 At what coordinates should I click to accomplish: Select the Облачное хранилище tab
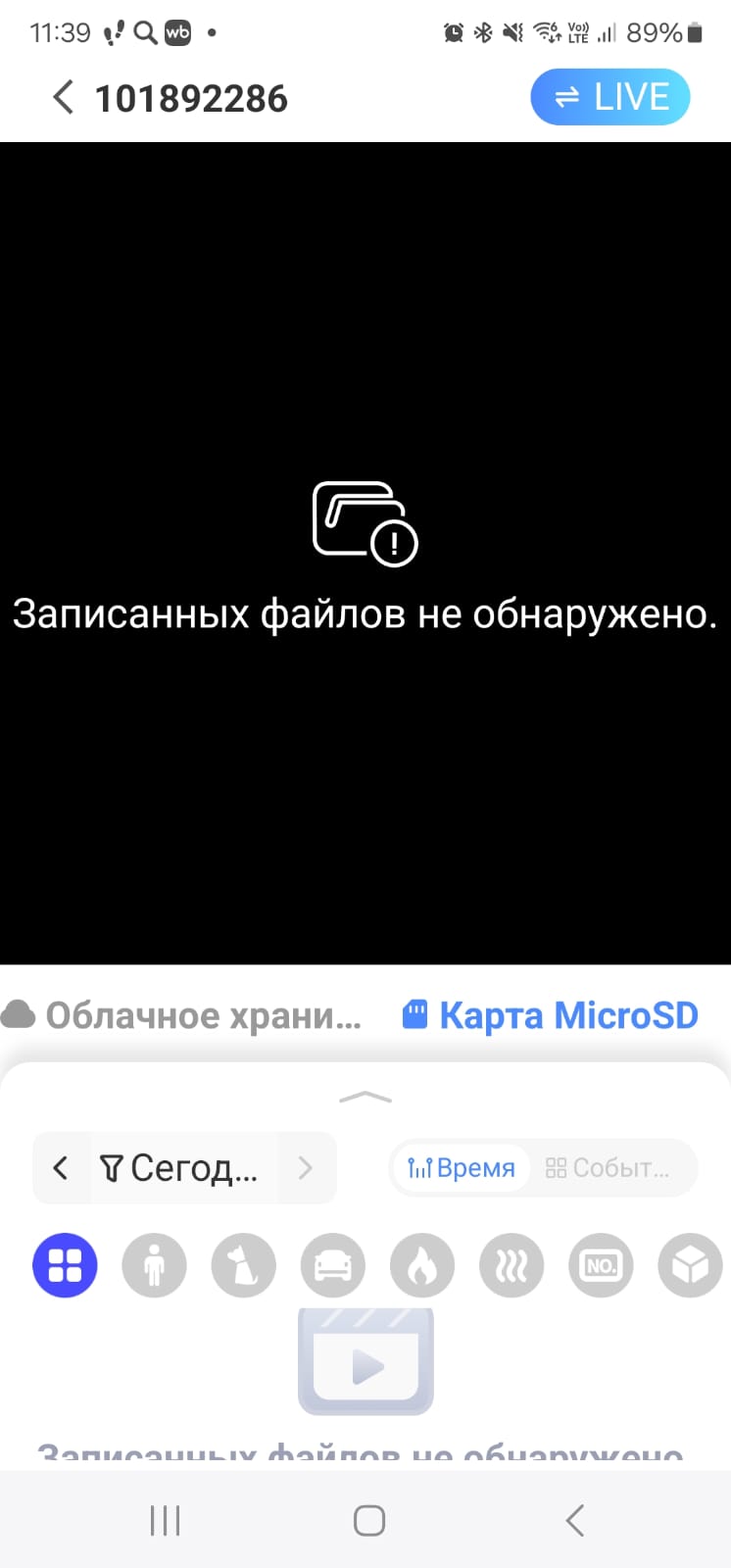click(183, 1015)
